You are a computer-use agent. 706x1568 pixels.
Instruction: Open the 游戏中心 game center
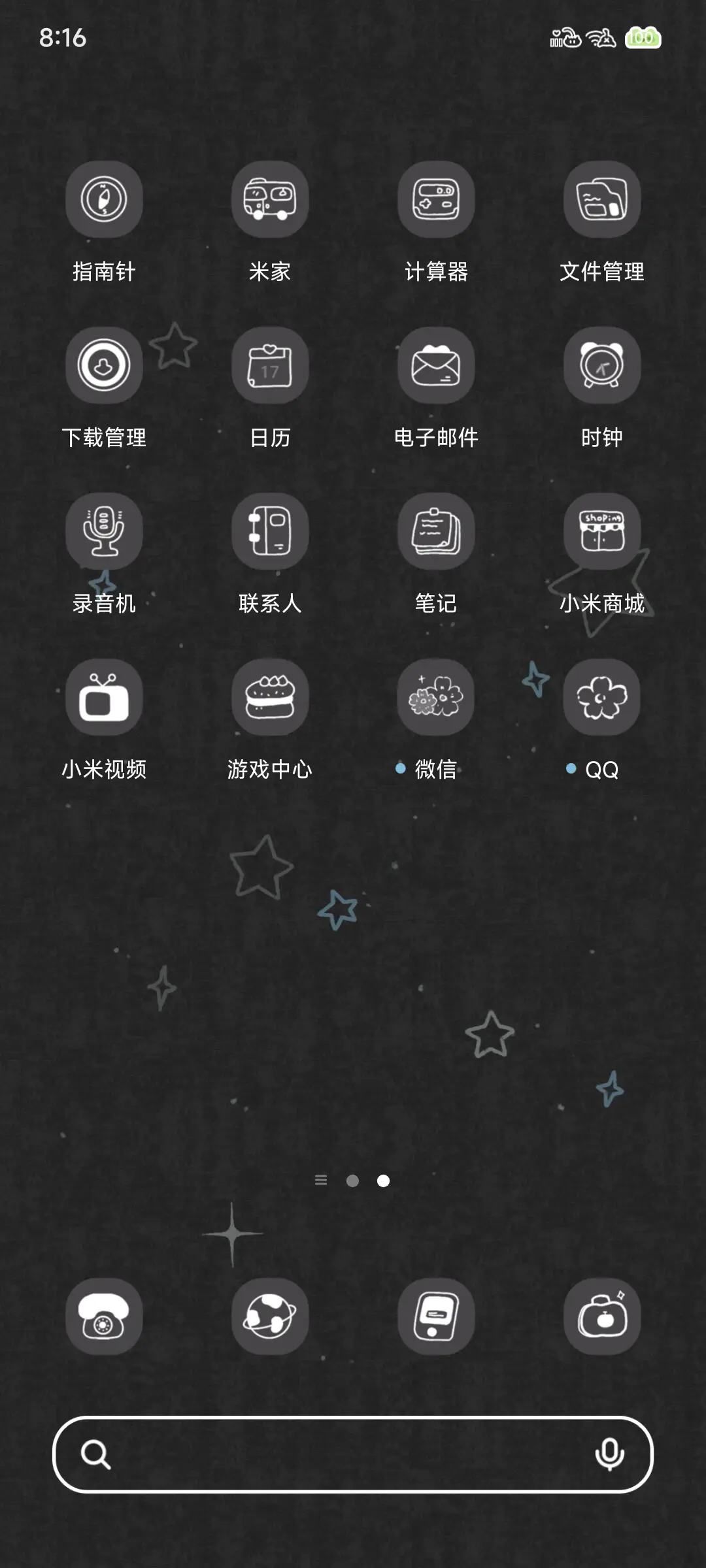point(270,696)
